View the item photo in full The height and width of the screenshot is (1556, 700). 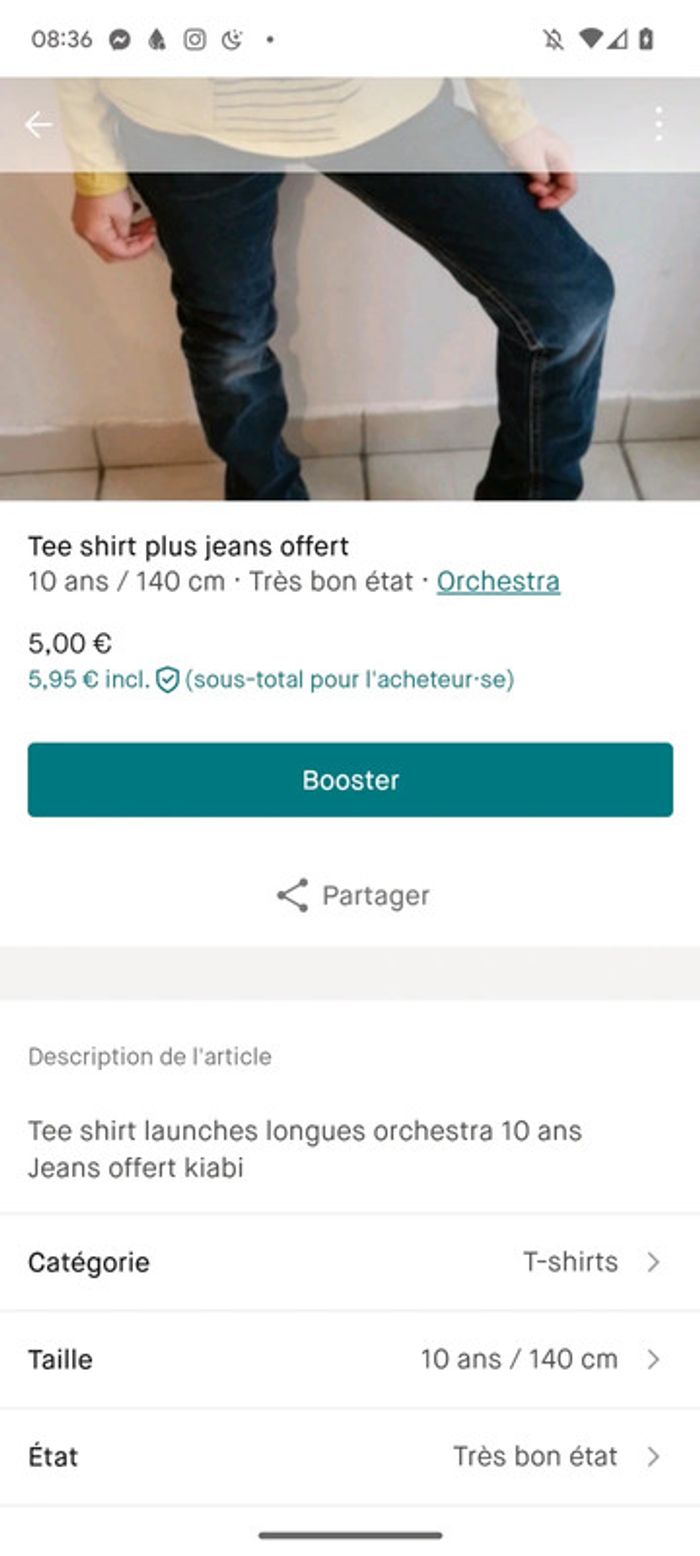tap(350, 330)
